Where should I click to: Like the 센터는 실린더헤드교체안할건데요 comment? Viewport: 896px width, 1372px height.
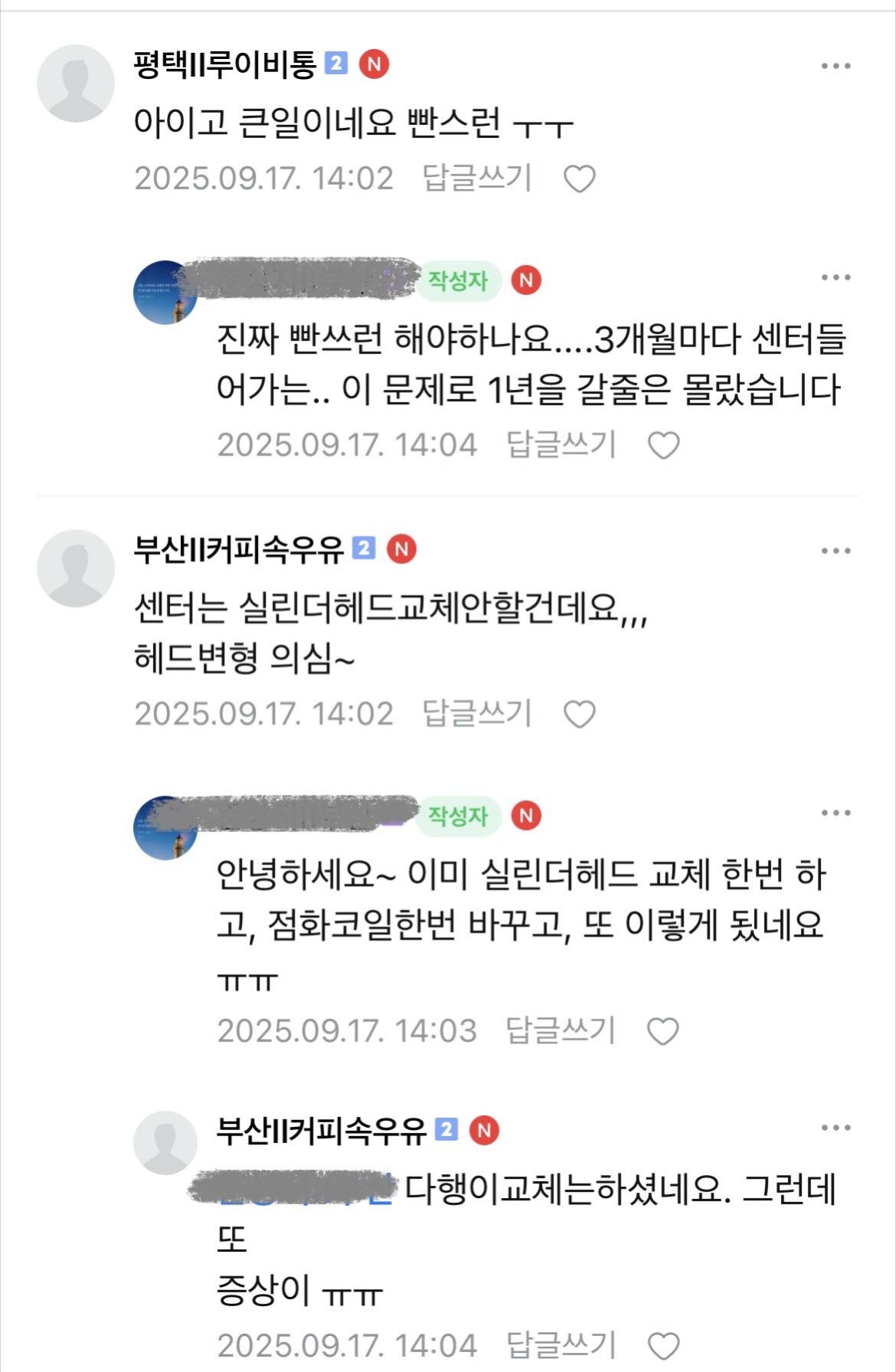tap(579, 714)
